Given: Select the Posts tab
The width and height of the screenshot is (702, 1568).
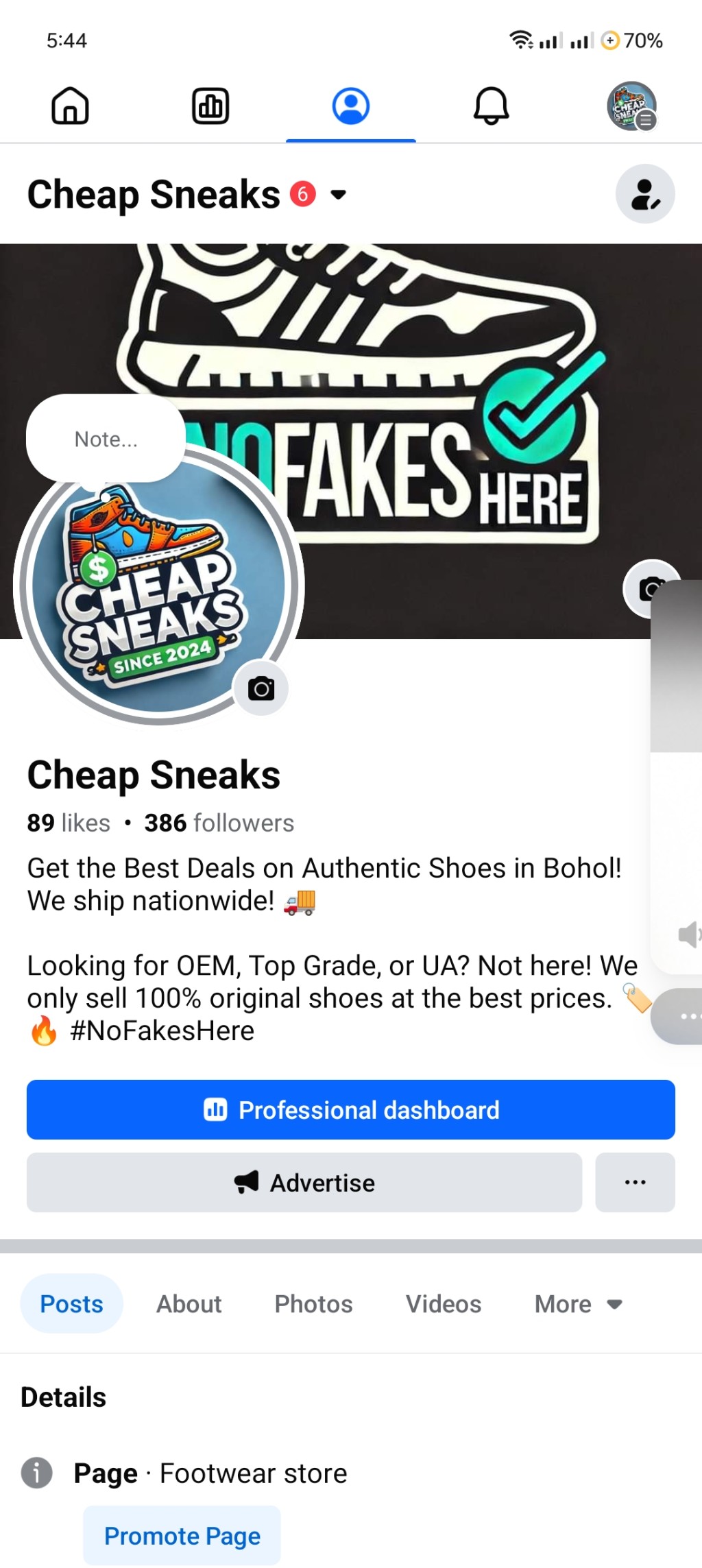Looking at the screenshot, I should point(71,1304).
